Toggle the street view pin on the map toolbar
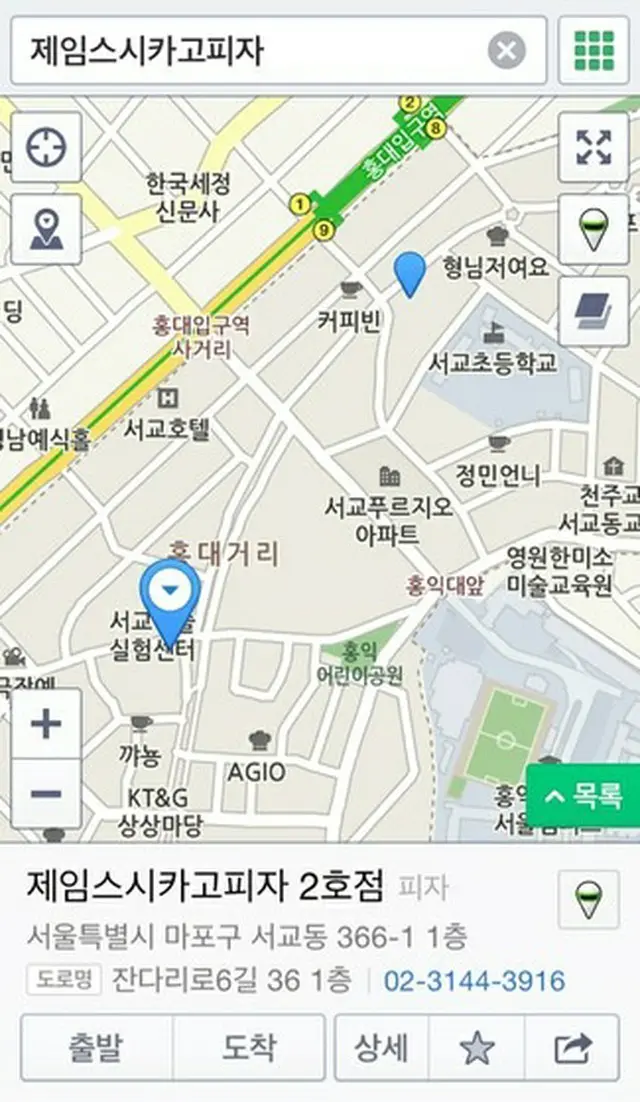This screenshot has width=640, height=1102. 594,229
